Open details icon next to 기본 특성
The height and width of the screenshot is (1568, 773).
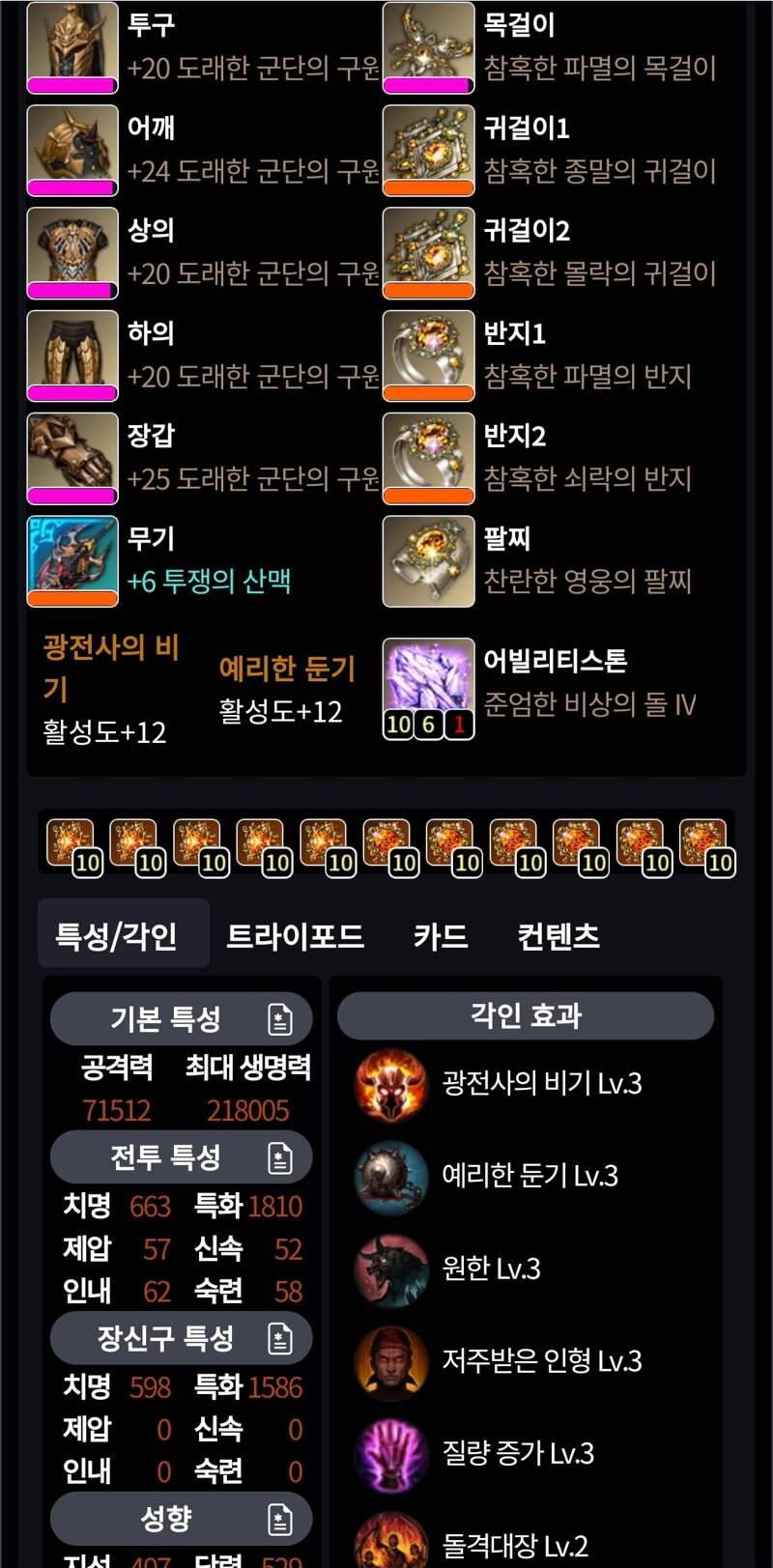point(279,1019)
